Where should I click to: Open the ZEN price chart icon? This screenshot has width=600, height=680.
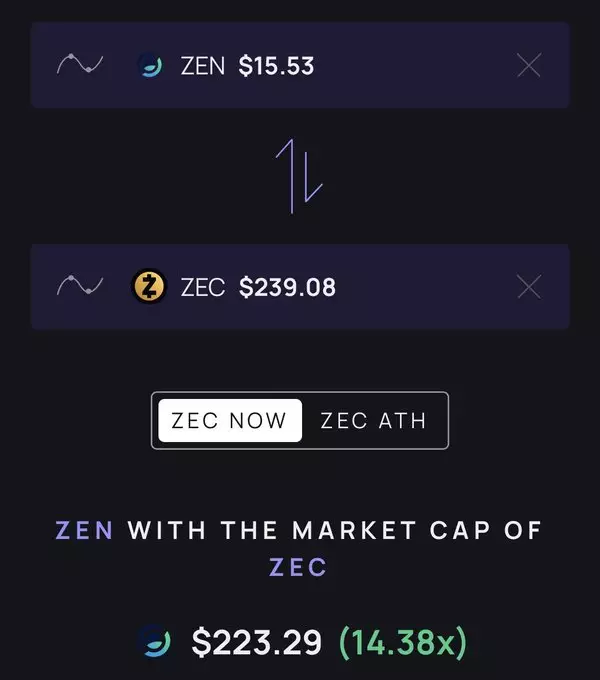[80, 66]
